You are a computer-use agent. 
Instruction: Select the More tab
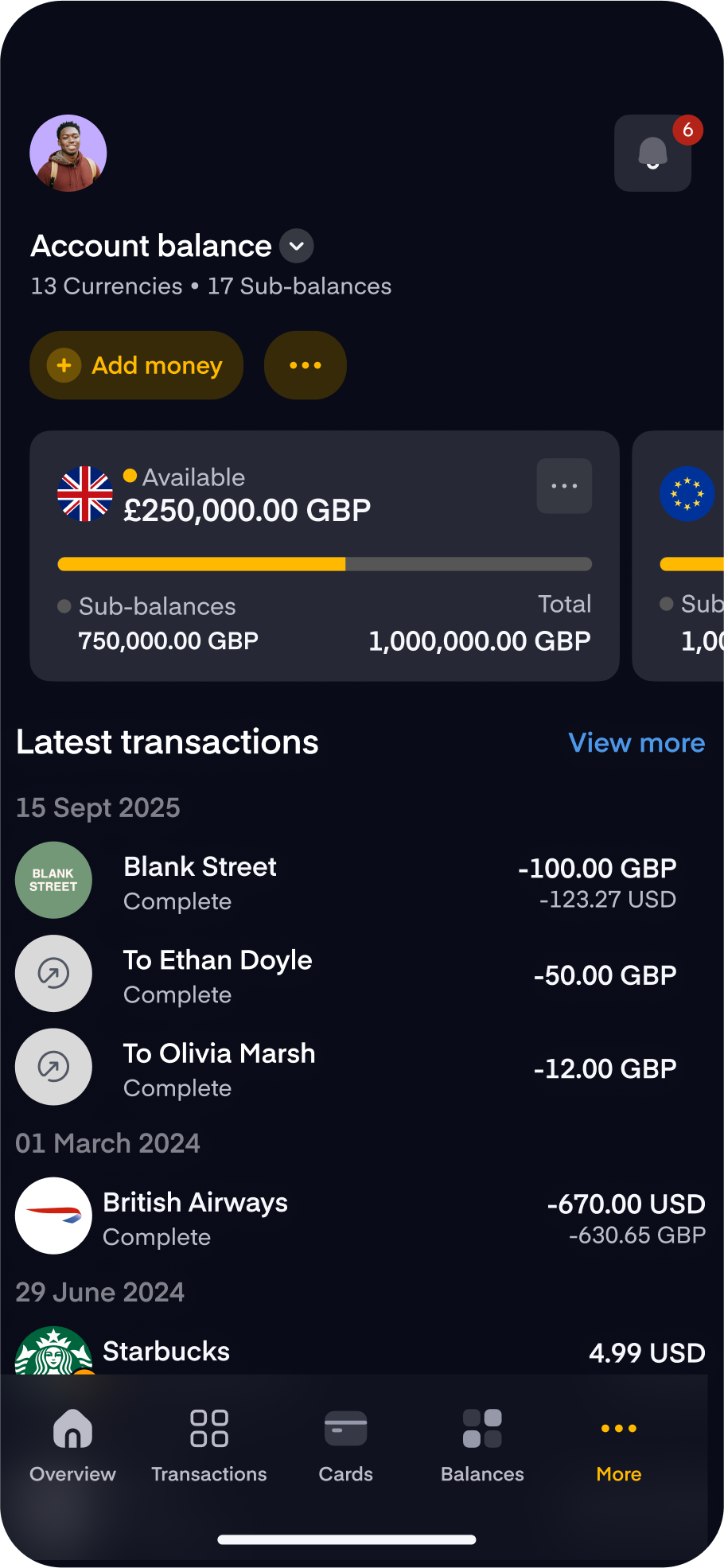619,1446
